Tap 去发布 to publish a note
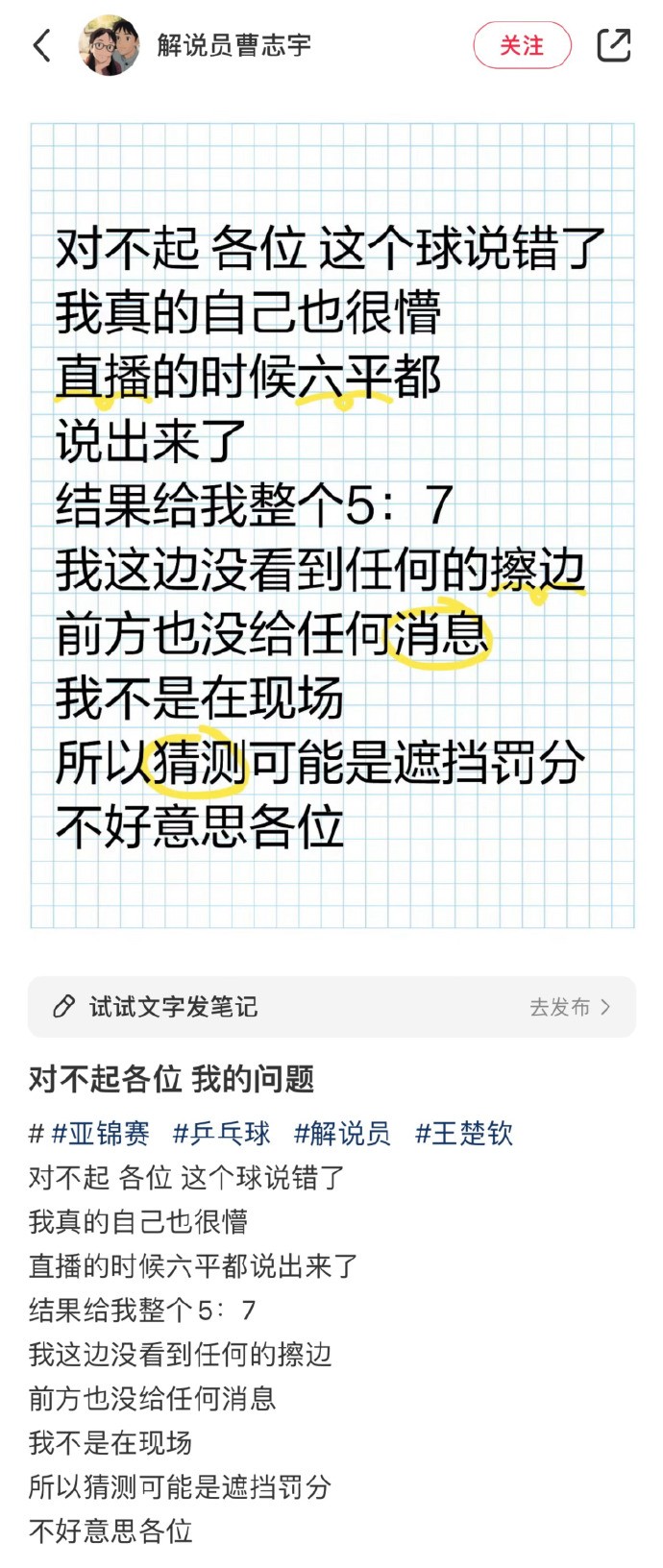This screenshot has width=663, height=1568. click(570, 1007)
